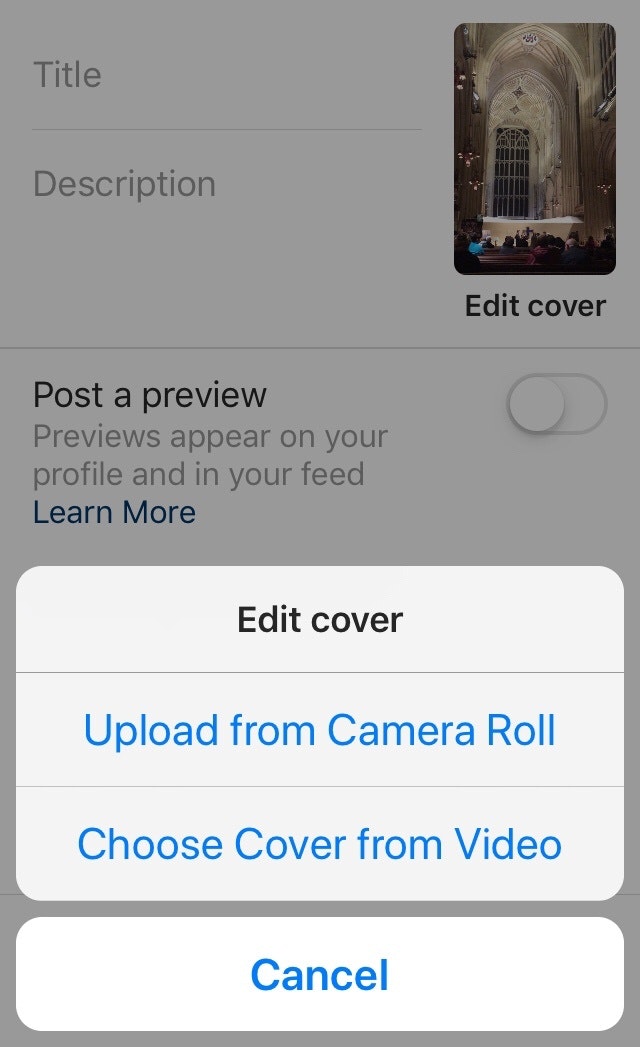
Task: Choose Cover from Video option
Action: [x=320, y=844]
